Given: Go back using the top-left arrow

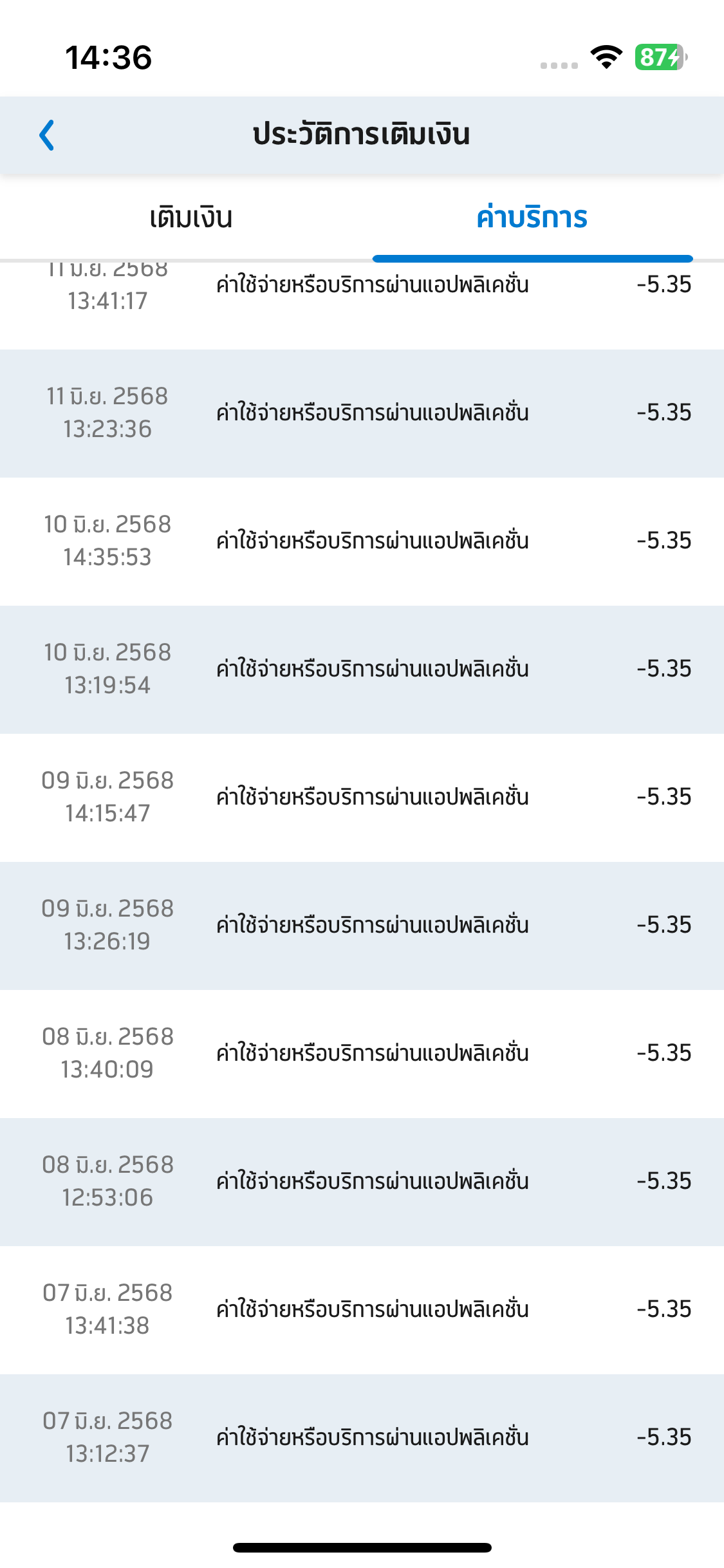Looking at the screenshot, I should coord(47,135).
